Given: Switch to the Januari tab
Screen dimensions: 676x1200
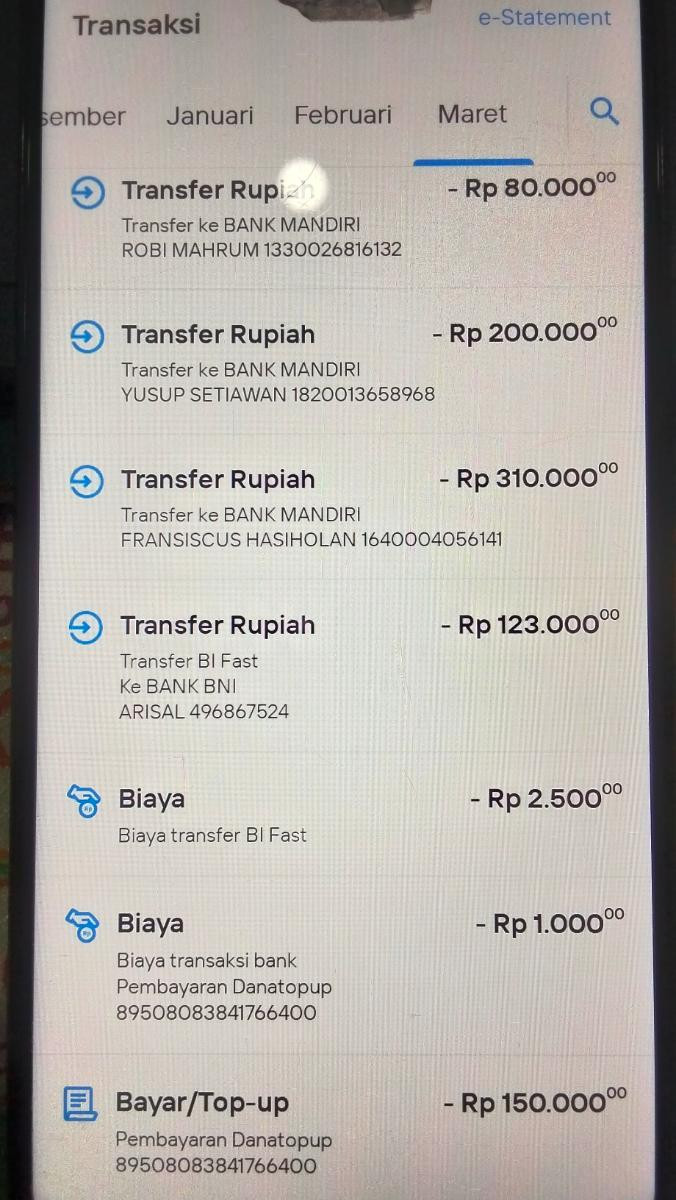Looking at the screenshot, I should (210, 115).
